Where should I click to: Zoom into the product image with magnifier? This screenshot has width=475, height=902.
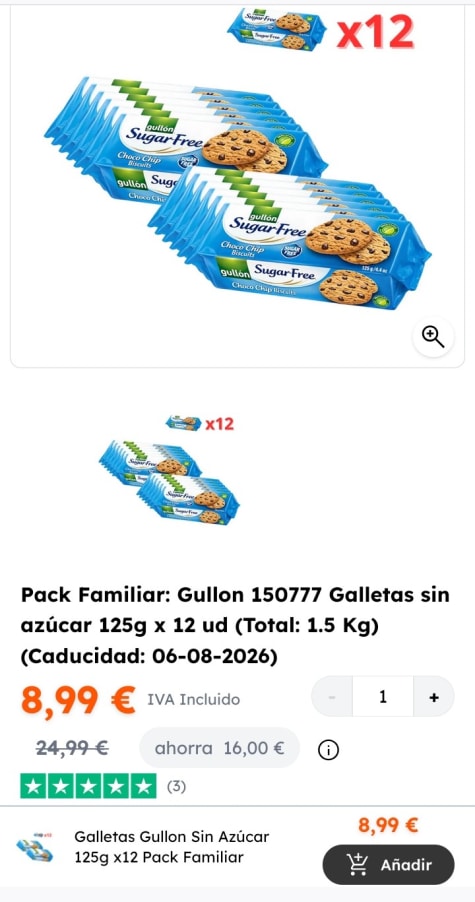click(433, 337)
